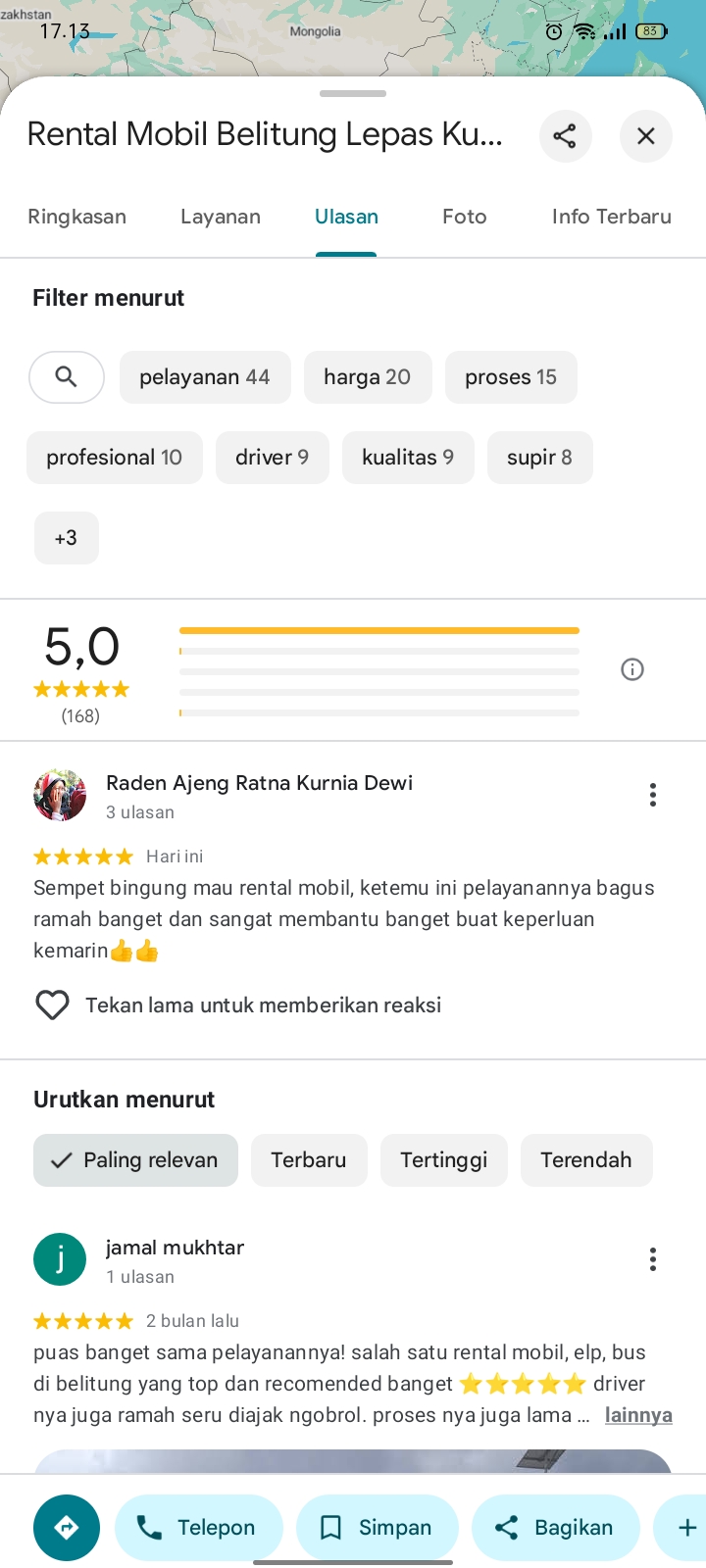Close the place details sheet
706x1568 pixels.
(645, 136)
